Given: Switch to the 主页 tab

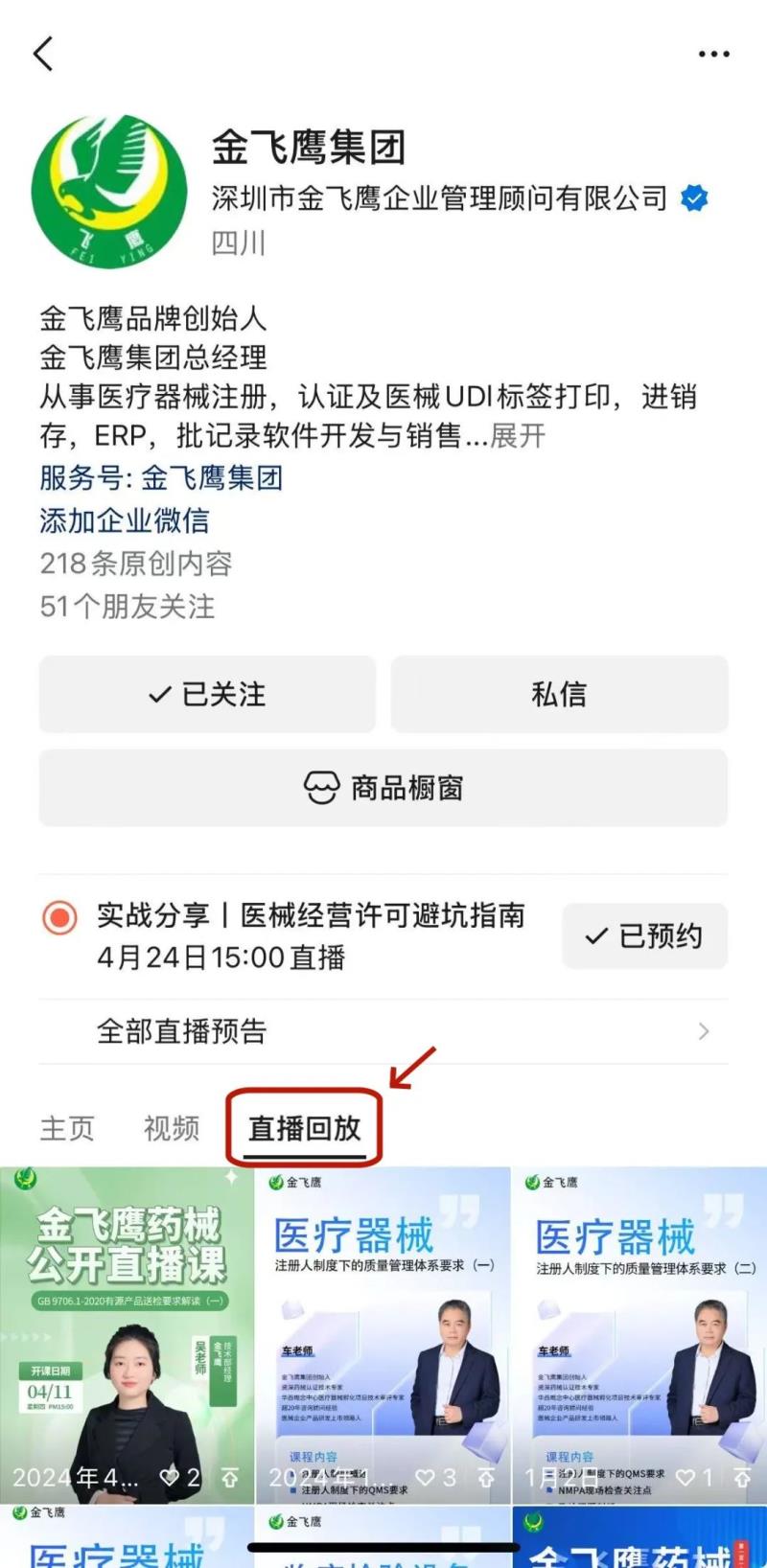Looking at the screenshot, I should (x=67, y=1128).
